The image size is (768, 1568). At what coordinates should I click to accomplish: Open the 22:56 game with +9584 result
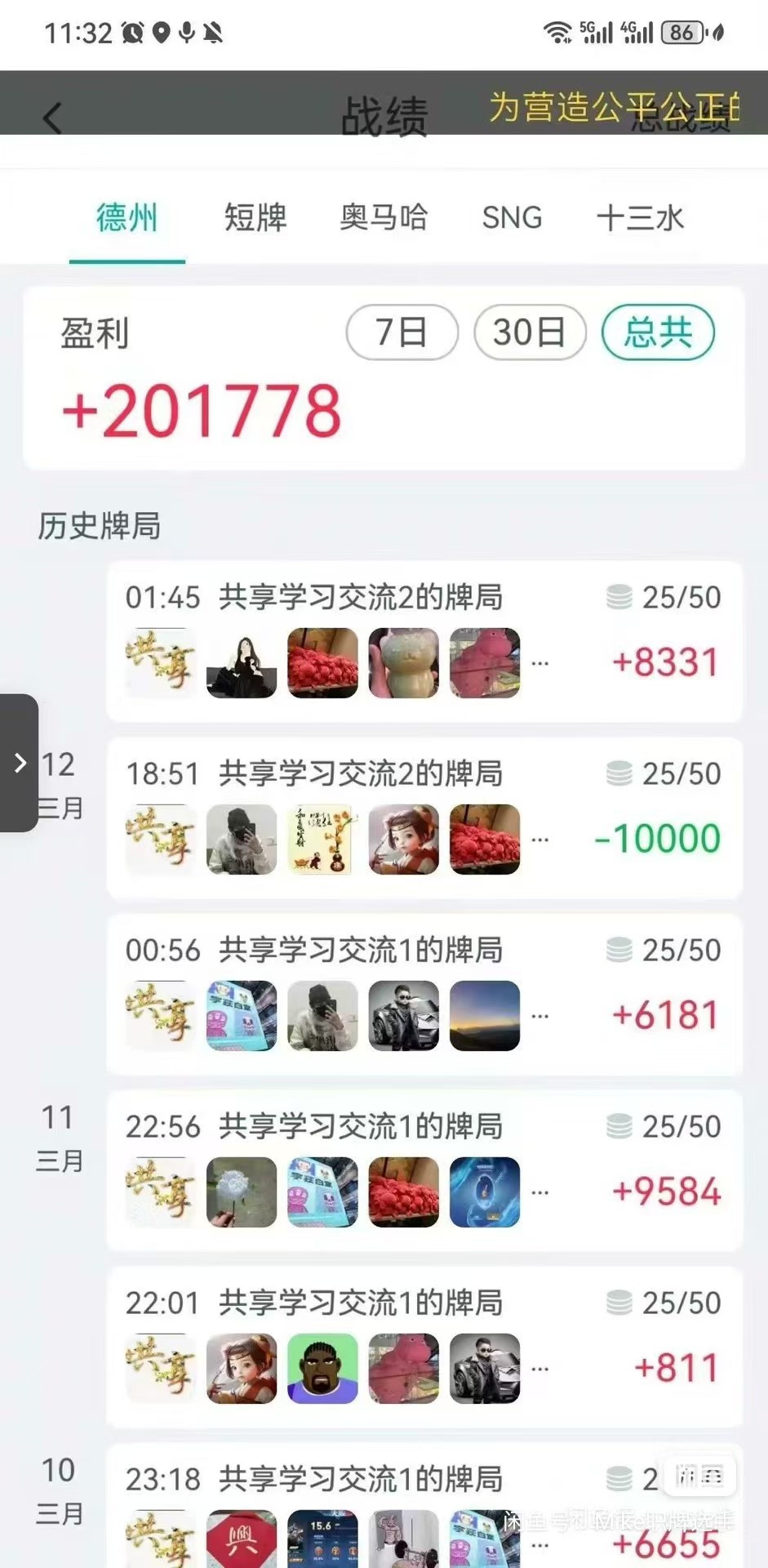424,1170
